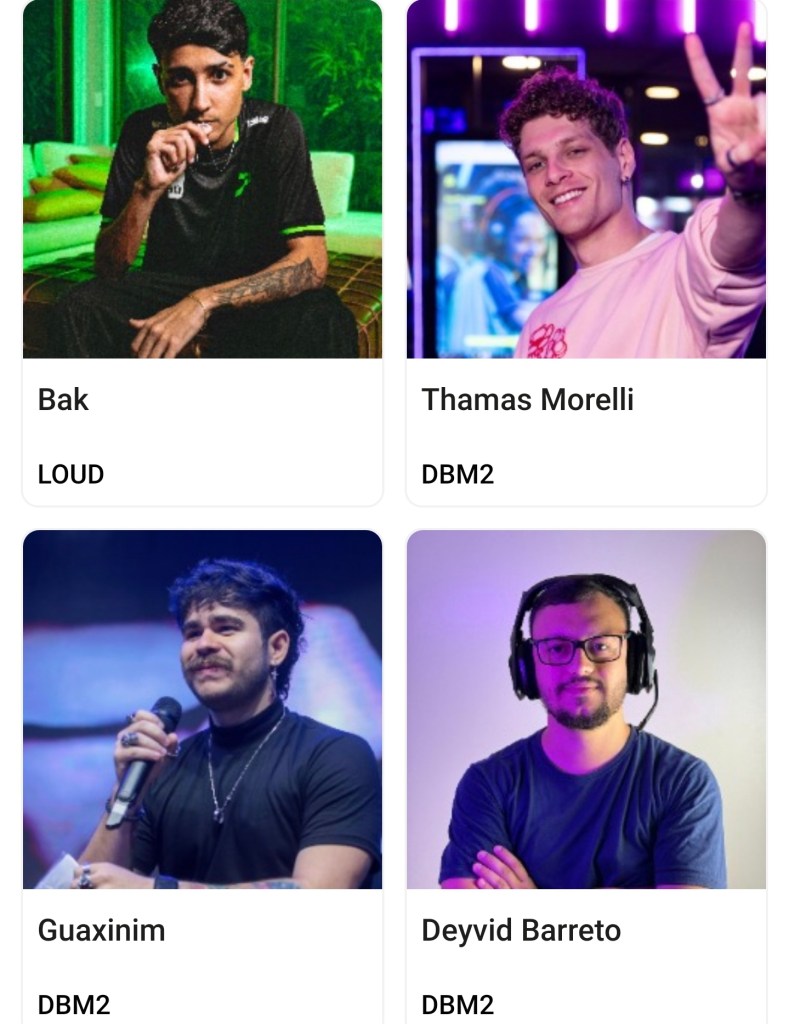Open the Thamas Morelli card
This screenshot has height=1024, width=789.
click(x=586, y=250)
